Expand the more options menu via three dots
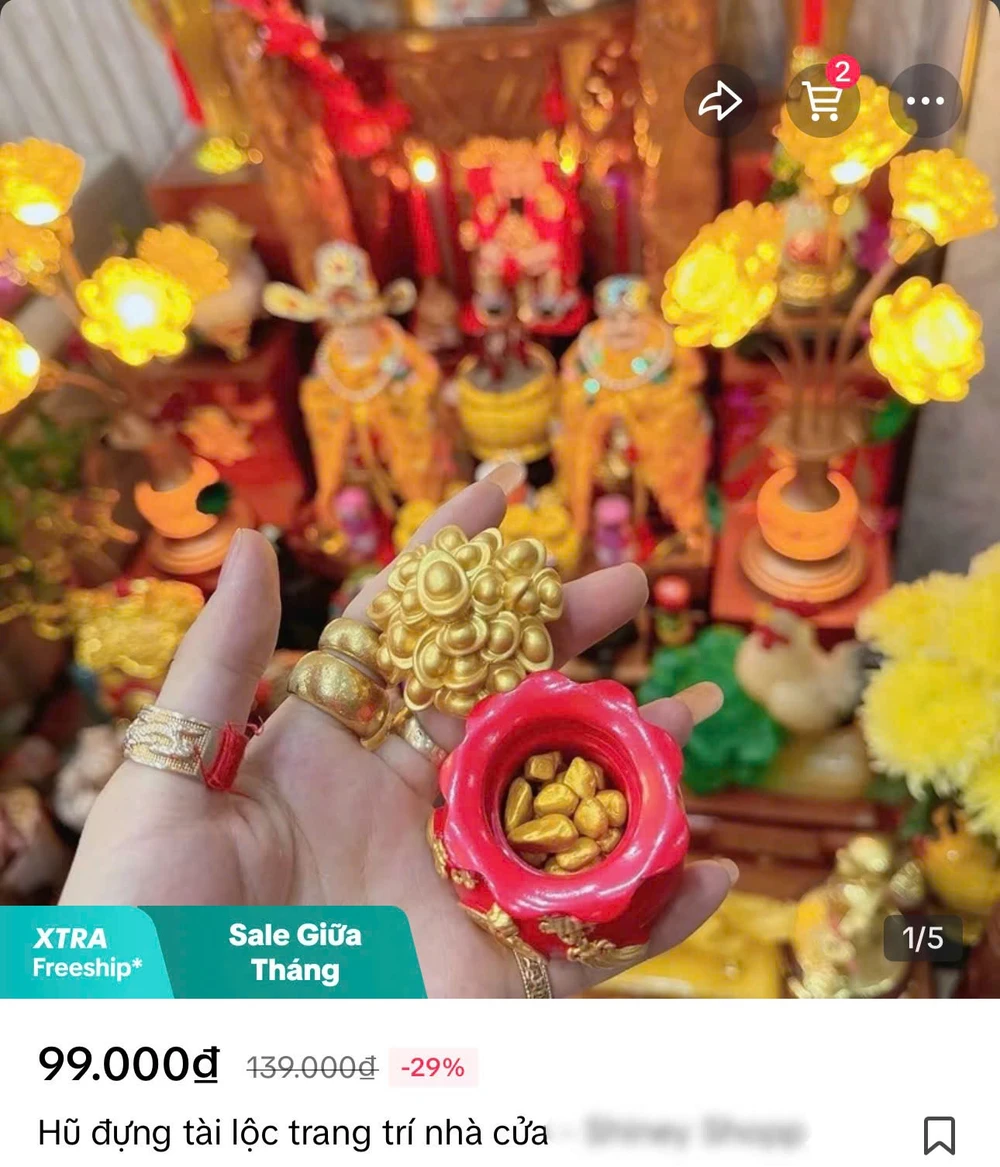 [x=926, y=100]
